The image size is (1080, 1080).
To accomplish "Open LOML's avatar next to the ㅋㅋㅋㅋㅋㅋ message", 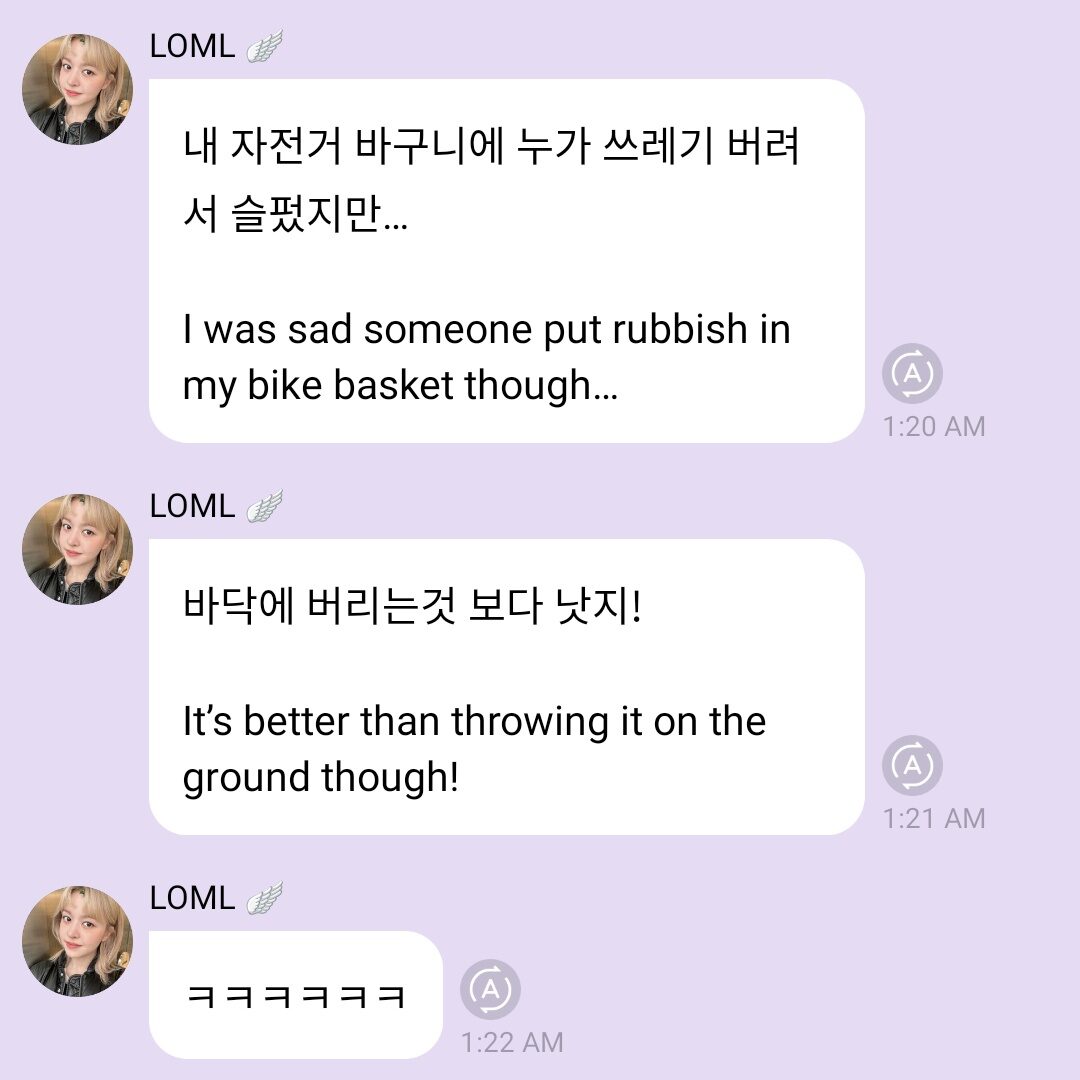I will 78,941.
